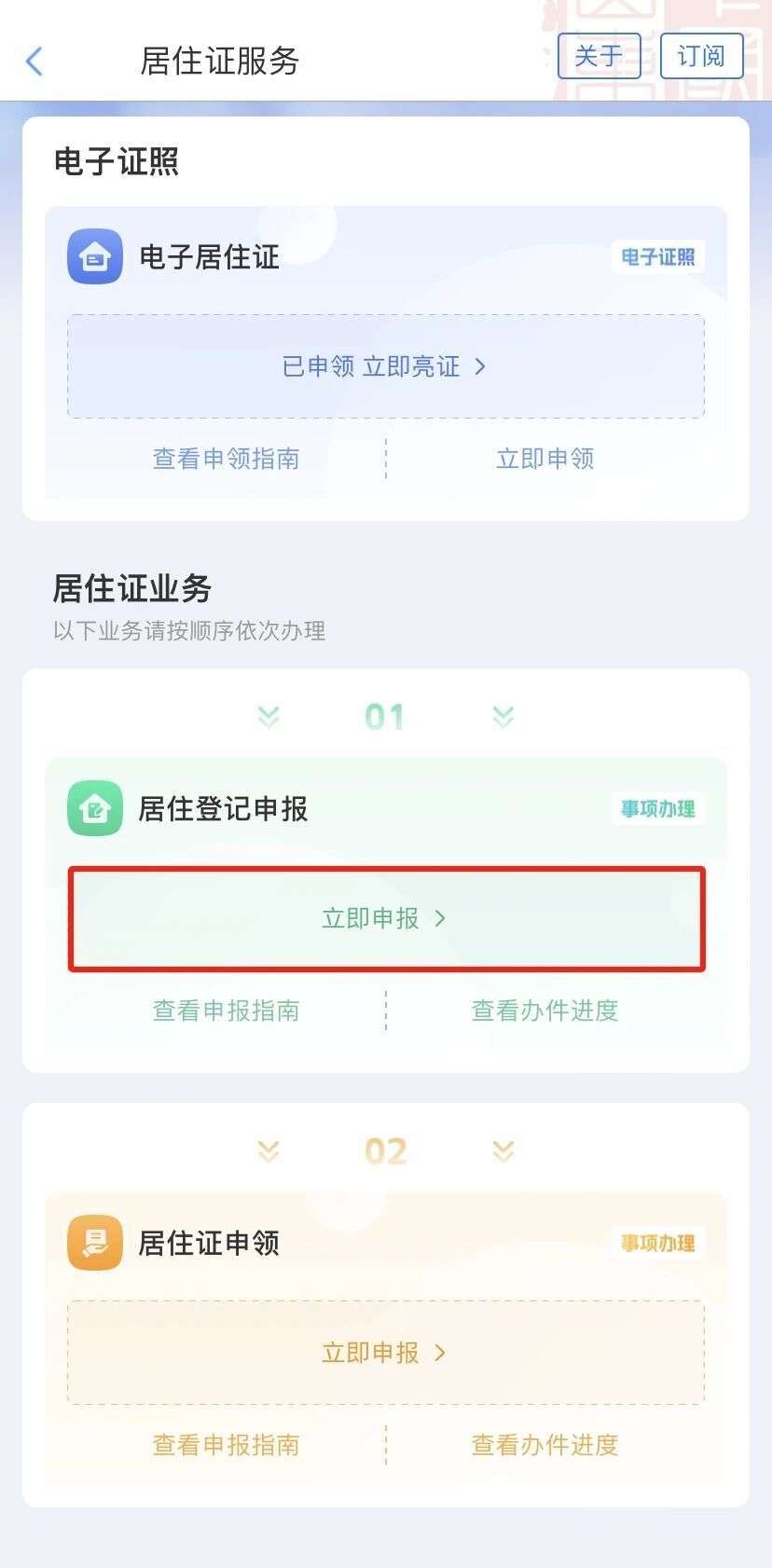This screenshot has width=772, height=1568.
Task: Tap the arrow inside 立即亮证 button
Action: coord(481,366)
